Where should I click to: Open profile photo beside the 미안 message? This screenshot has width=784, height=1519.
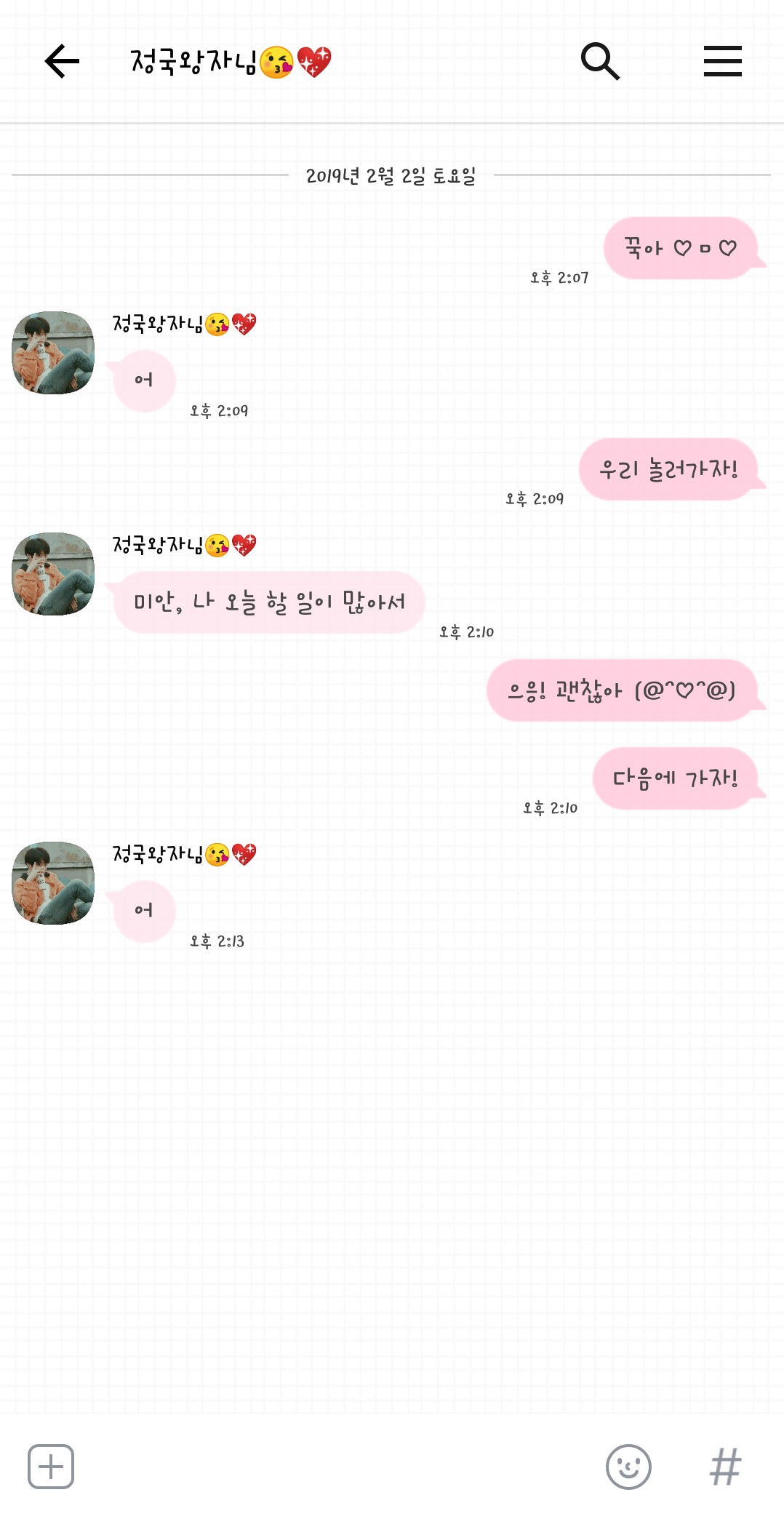click(53, 574)
